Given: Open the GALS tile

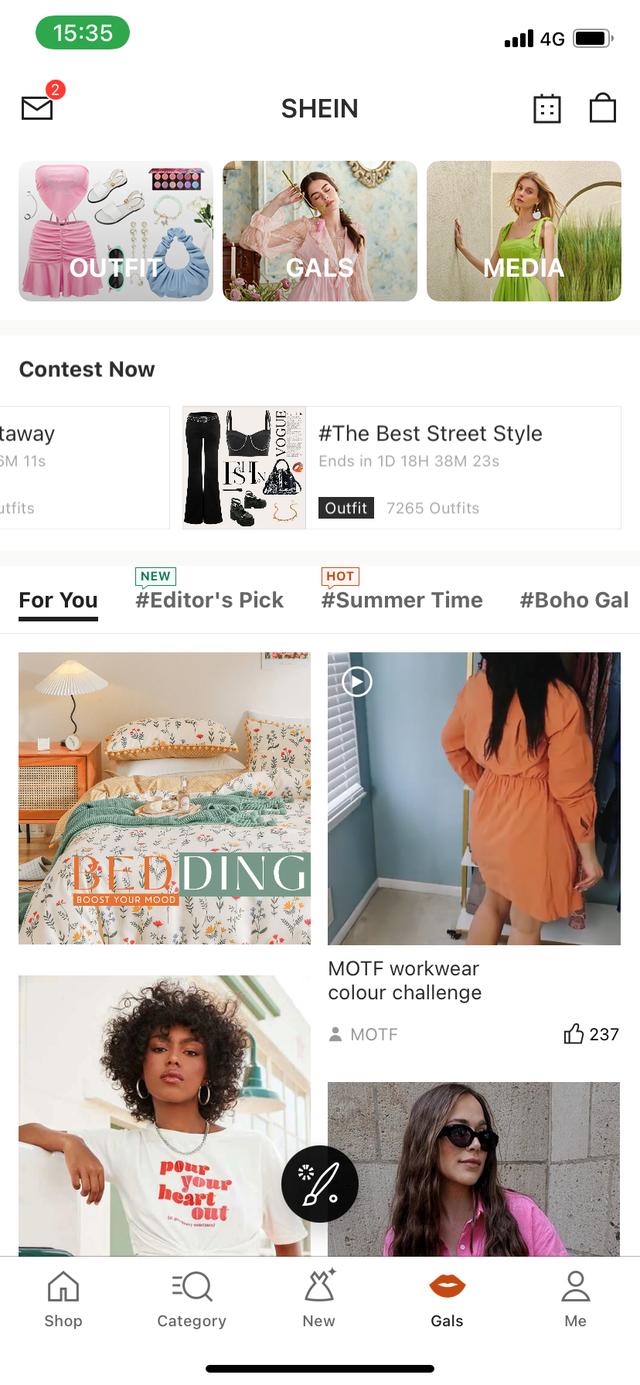Looking at the screenshot, I should (320, 231).
